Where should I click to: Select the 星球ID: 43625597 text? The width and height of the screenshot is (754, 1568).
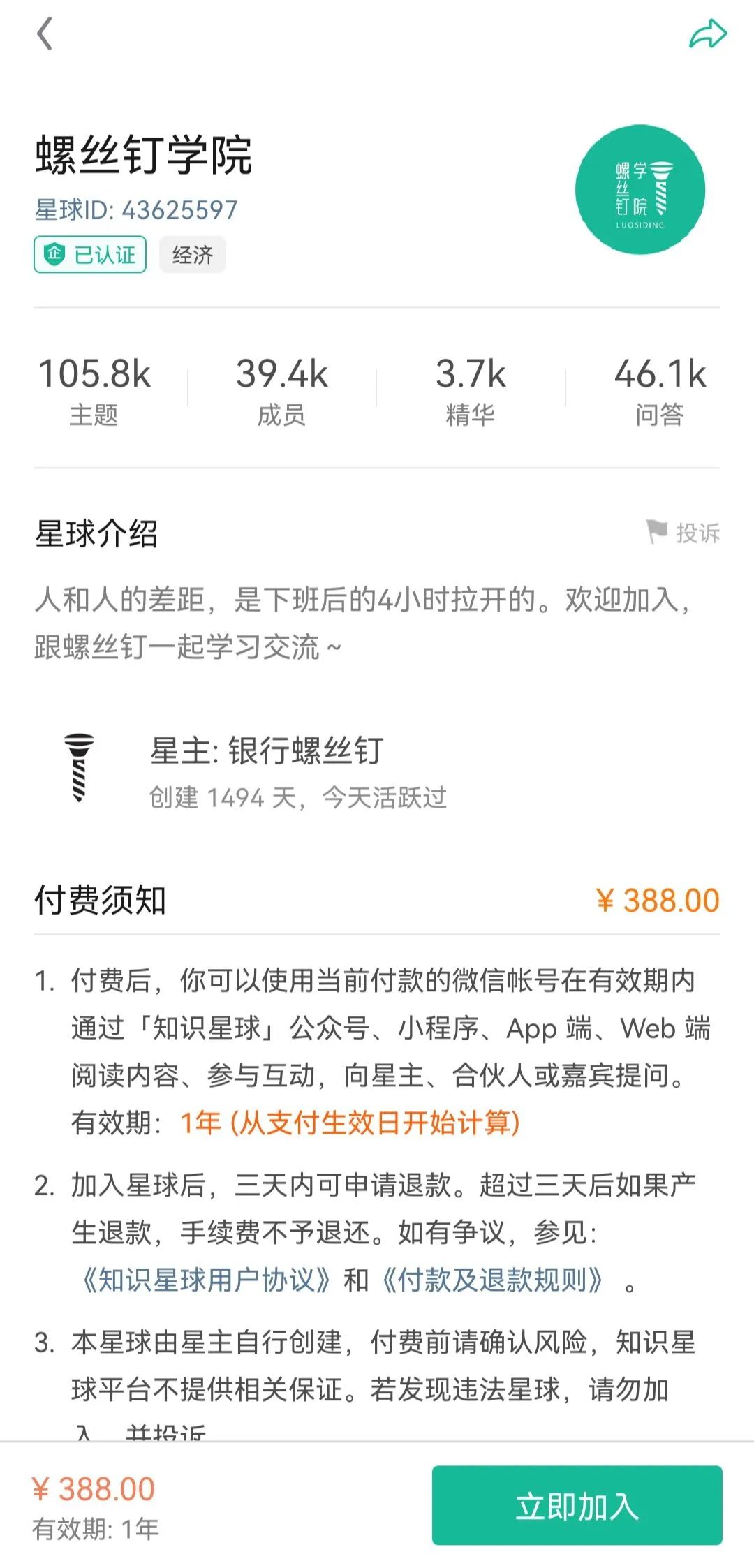pyautogui.click(x=136, y=208)
